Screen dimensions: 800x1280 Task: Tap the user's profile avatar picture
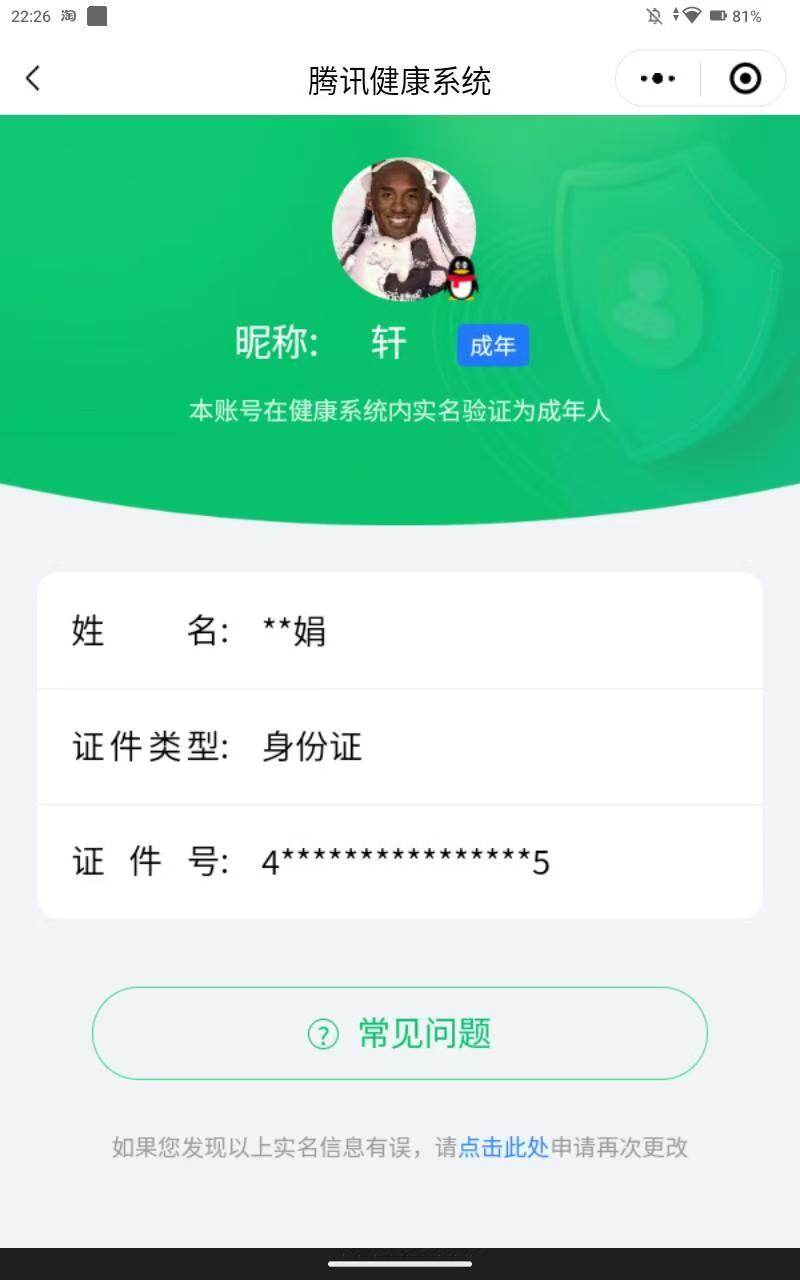pyautogui.click(x=400, y=225)
